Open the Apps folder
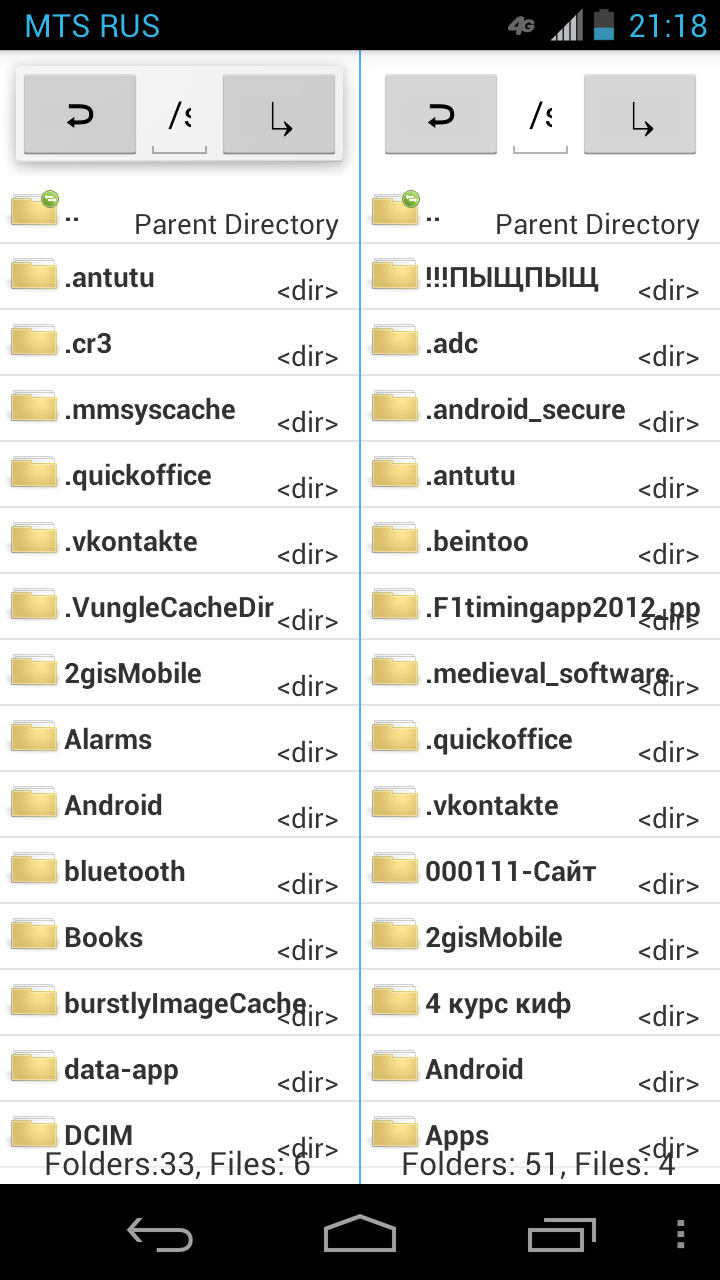 coord(540,1135)
